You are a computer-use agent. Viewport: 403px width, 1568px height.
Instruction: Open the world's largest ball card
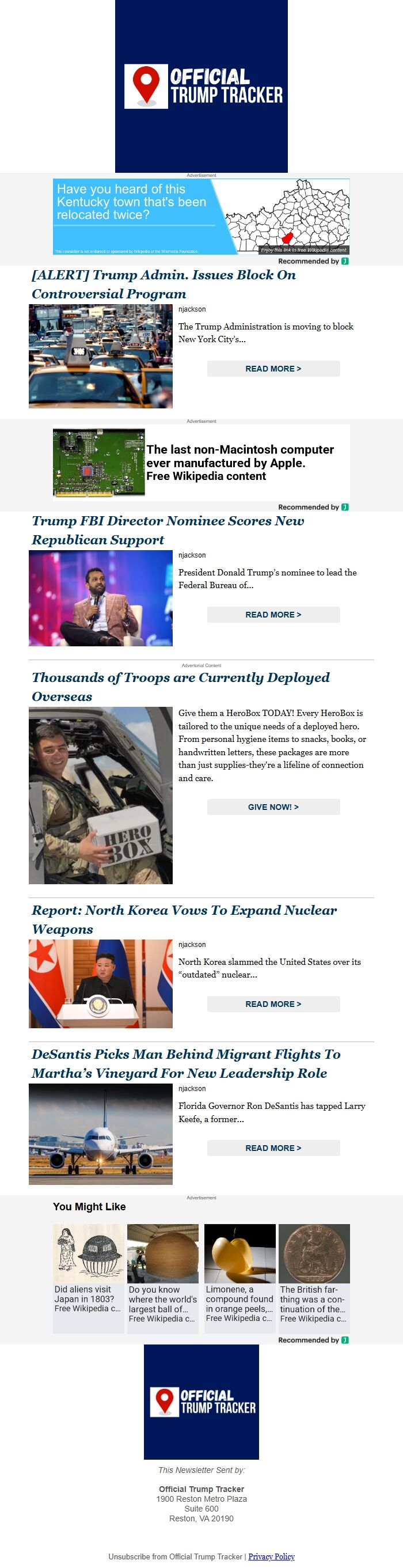point(162,1277)
